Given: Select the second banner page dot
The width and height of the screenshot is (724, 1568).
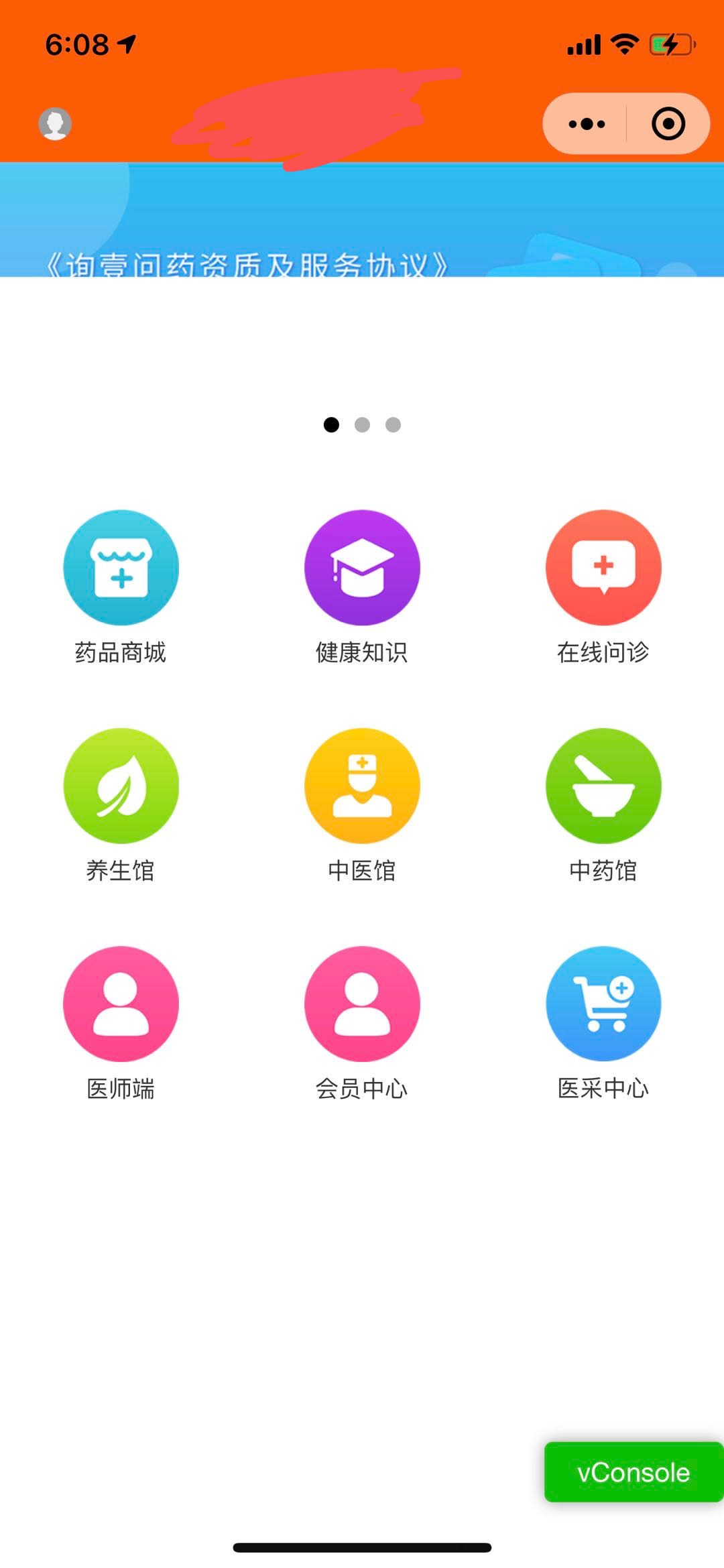Looking at the screenshot, I should tap(362, 425).
